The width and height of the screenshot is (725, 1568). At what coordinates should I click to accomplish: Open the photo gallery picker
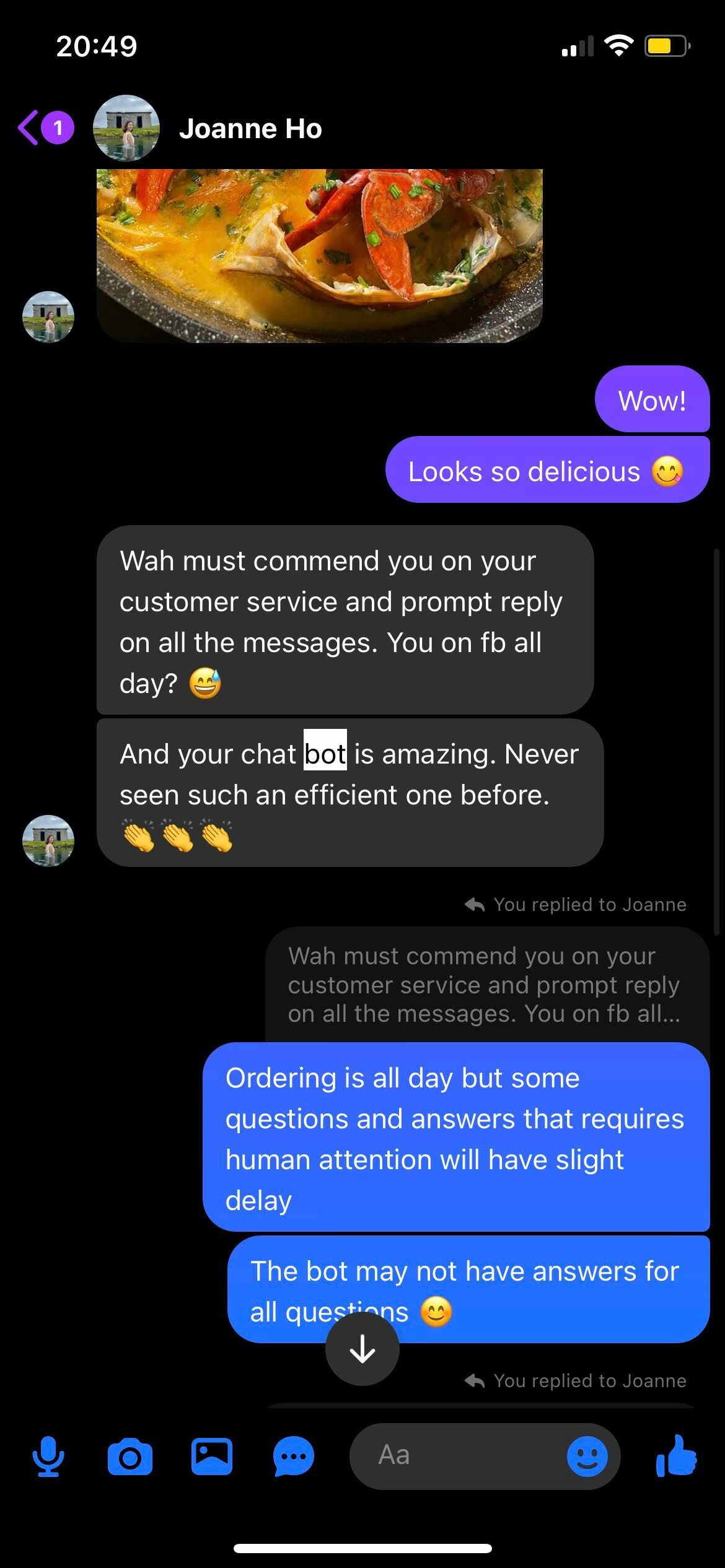[x=211, y=1457]
